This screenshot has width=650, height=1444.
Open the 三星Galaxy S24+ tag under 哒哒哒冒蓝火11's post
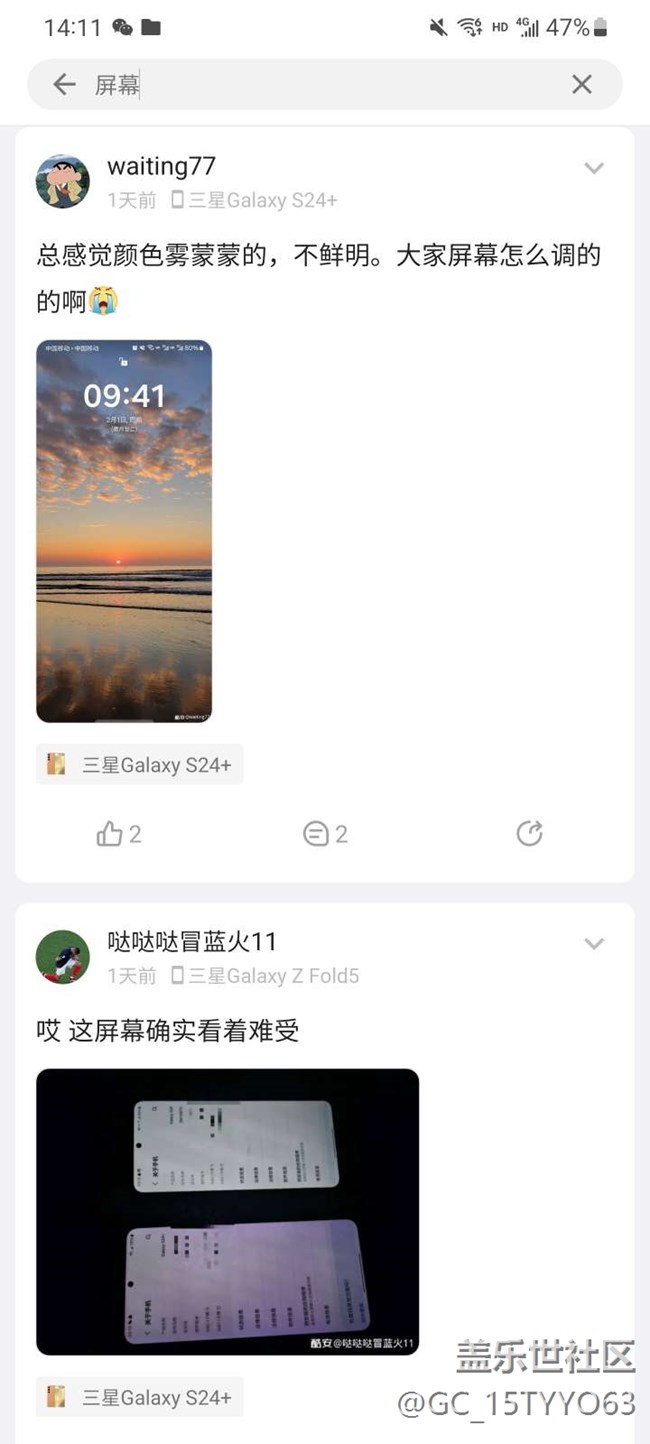140,1397
